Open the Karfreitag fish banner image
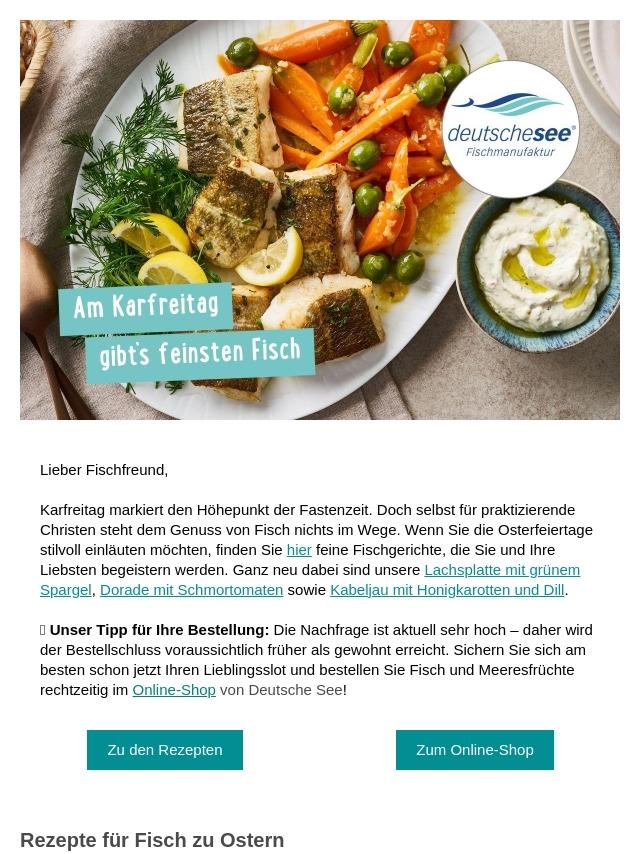 coord(320,220)
